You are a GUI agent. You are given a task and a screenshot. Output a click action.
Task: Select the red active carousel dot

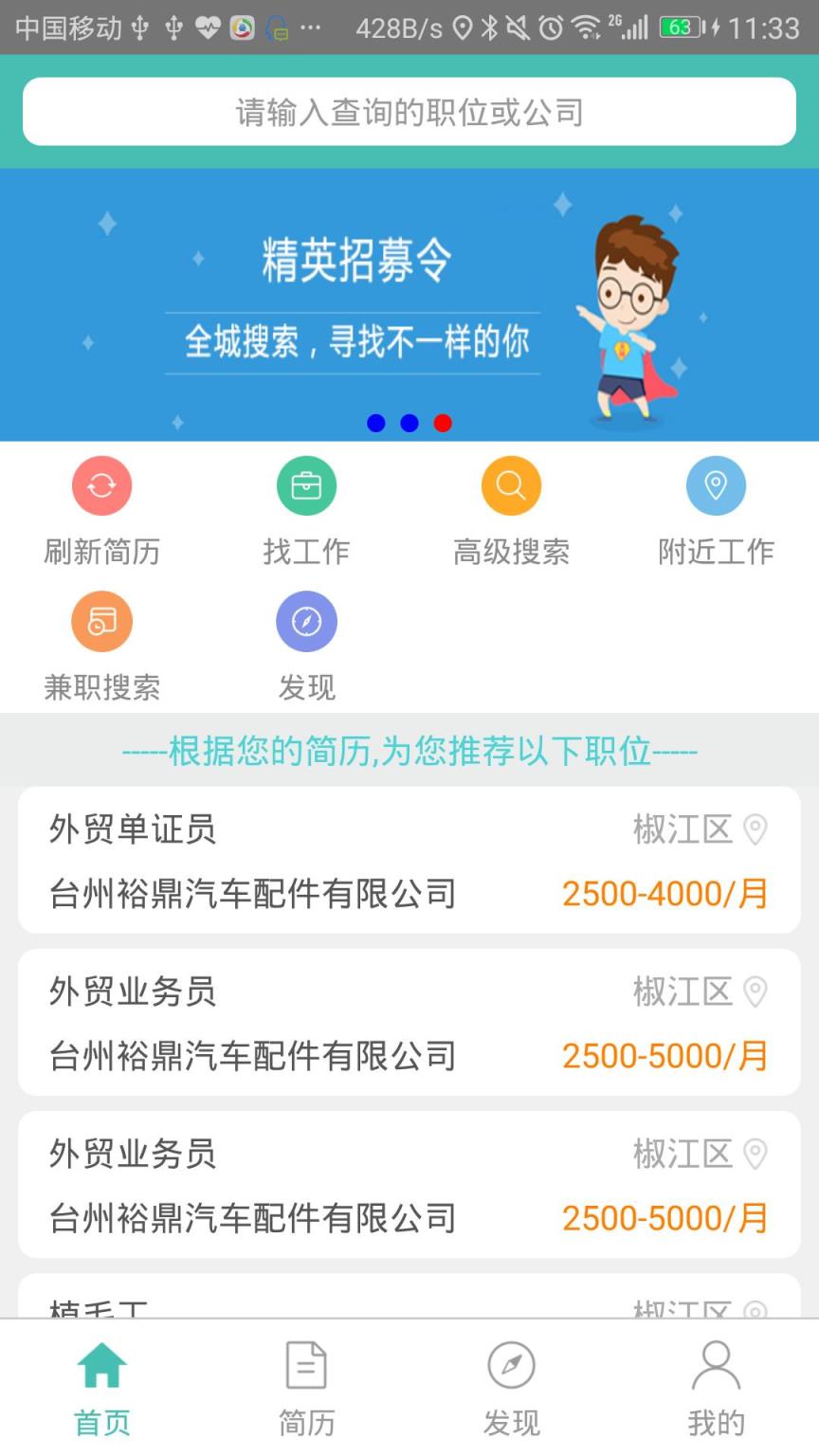443,424
